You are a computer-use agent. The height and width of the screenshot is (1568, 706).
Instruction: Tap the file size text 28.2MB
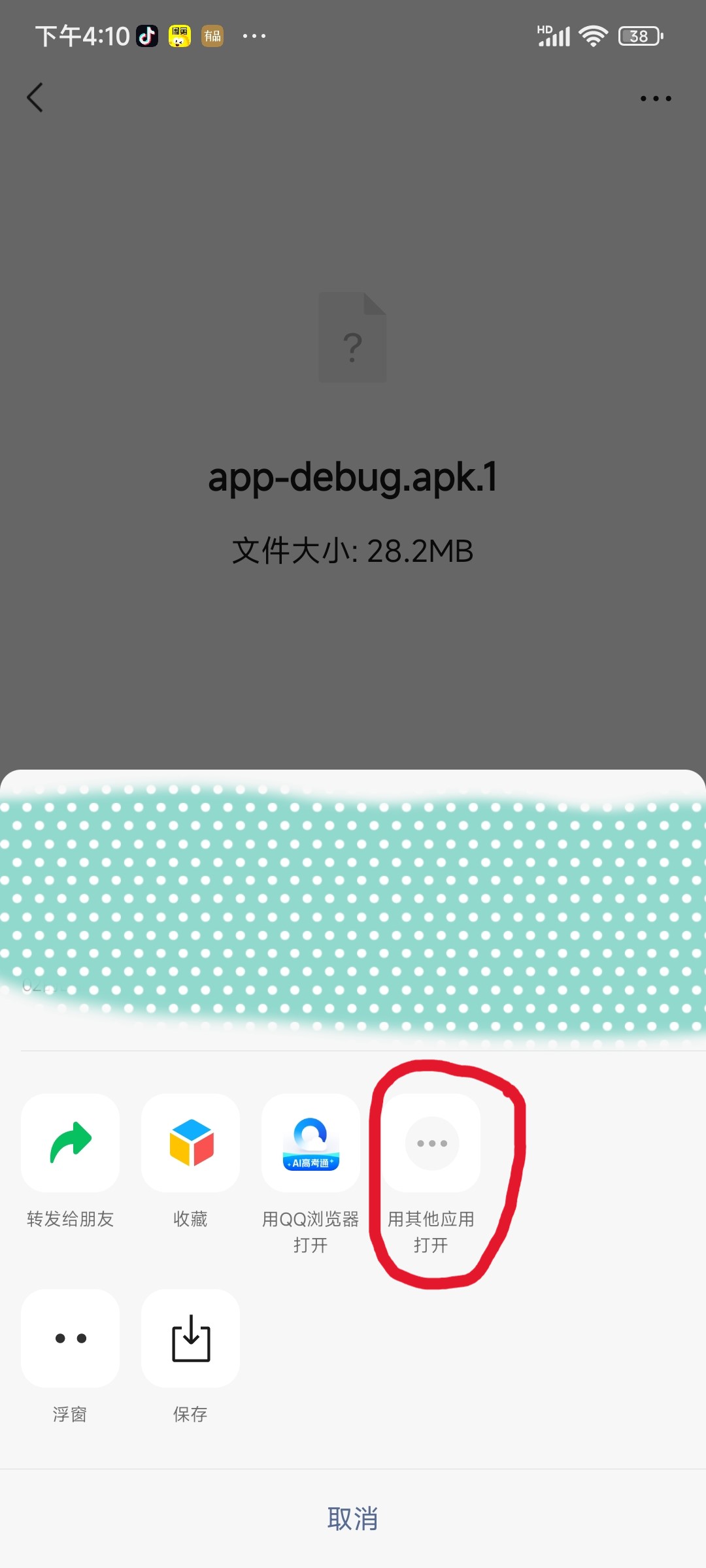pyautogui.click(x=352, y=551)
